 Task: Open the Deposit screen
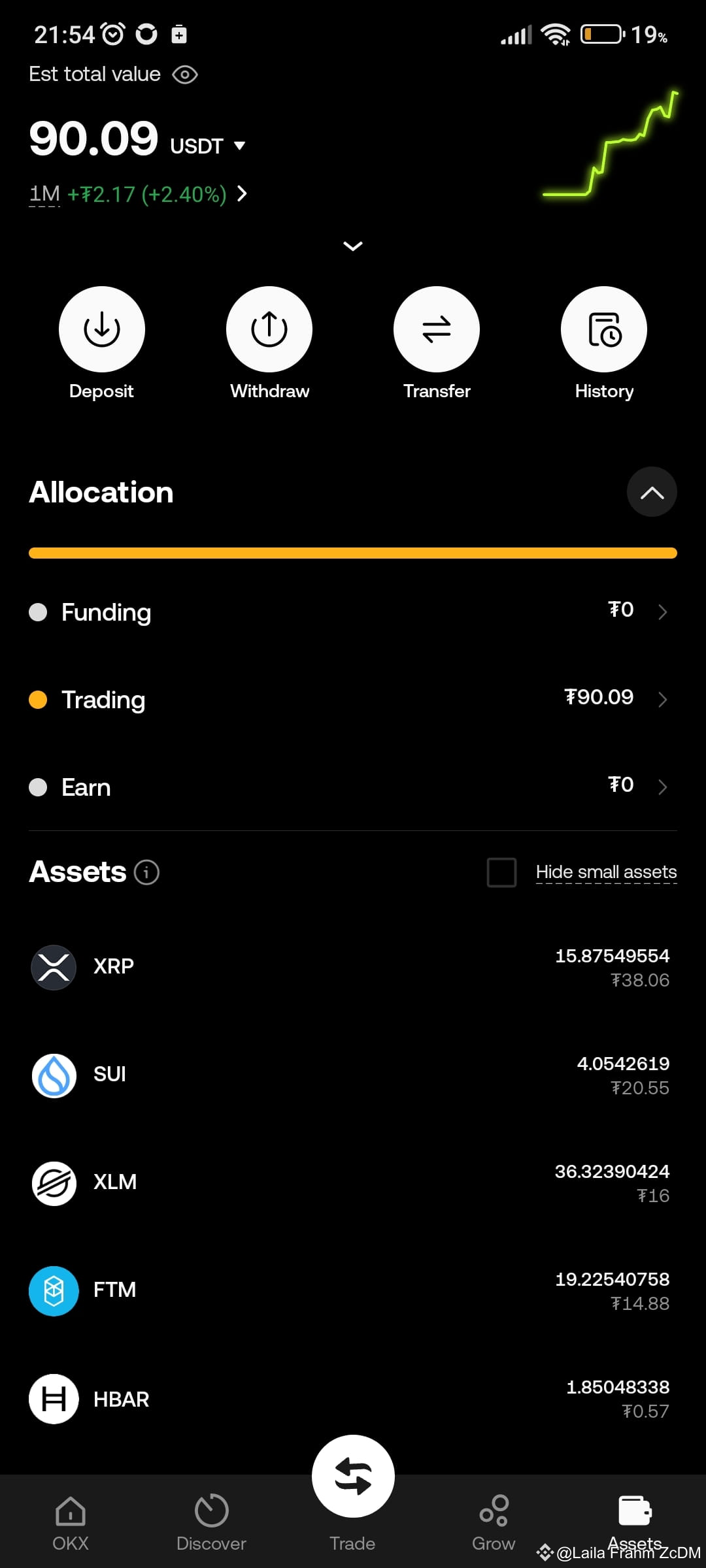pos(101,329)
